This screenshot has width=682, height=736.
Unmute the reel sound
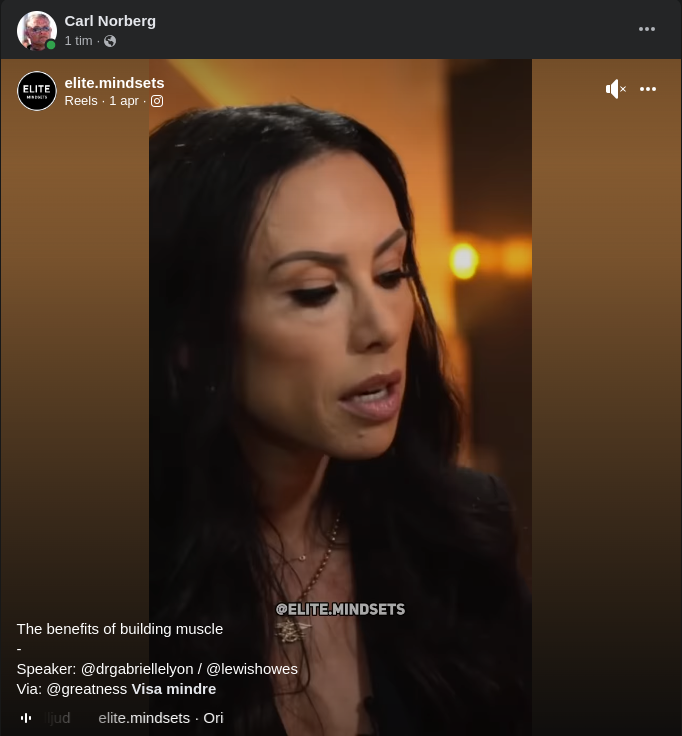[x=615, y=89]
